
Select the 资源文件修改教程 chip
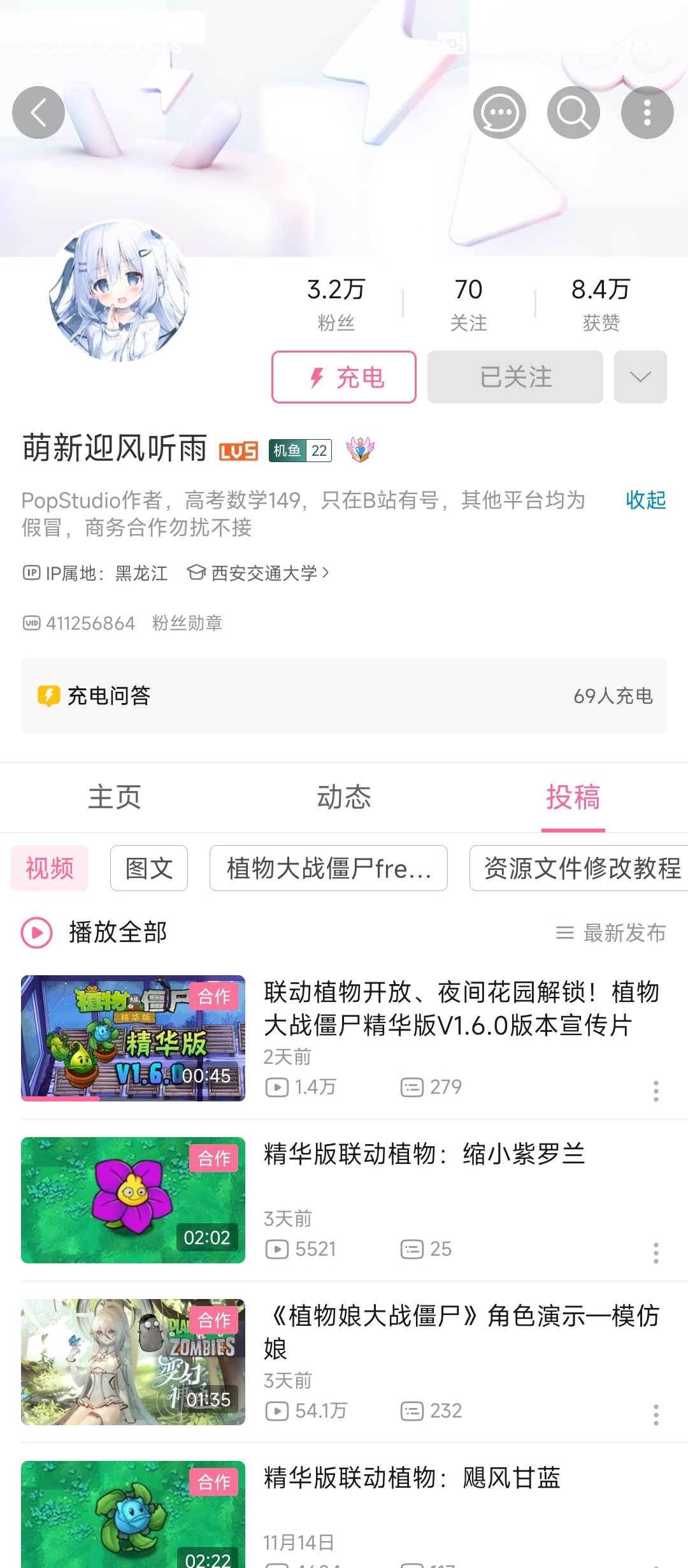coord(581,868)
